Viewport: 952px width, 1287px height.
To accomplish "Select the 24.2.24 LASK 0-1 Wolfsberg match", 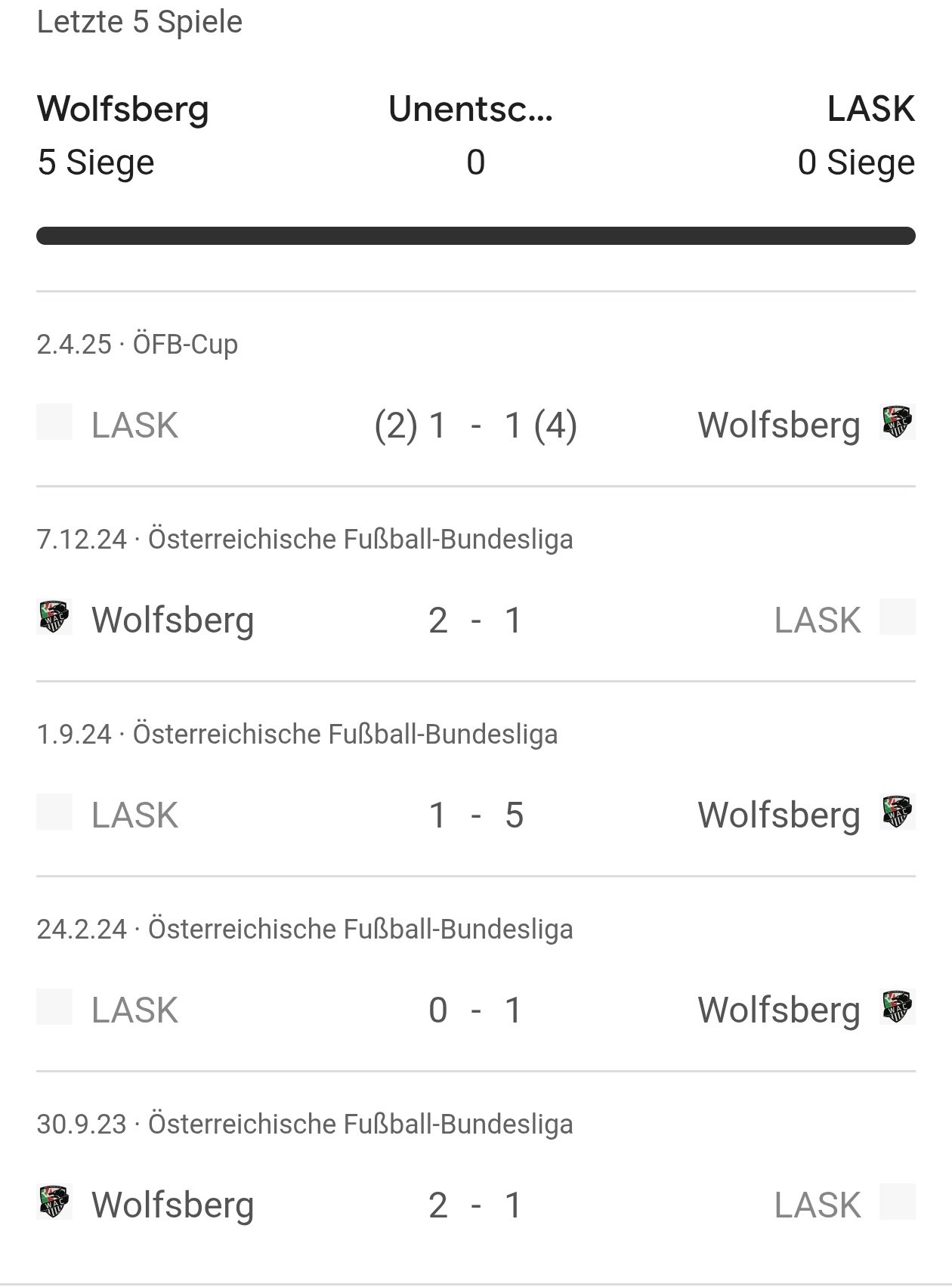I will click(475, 1009).
